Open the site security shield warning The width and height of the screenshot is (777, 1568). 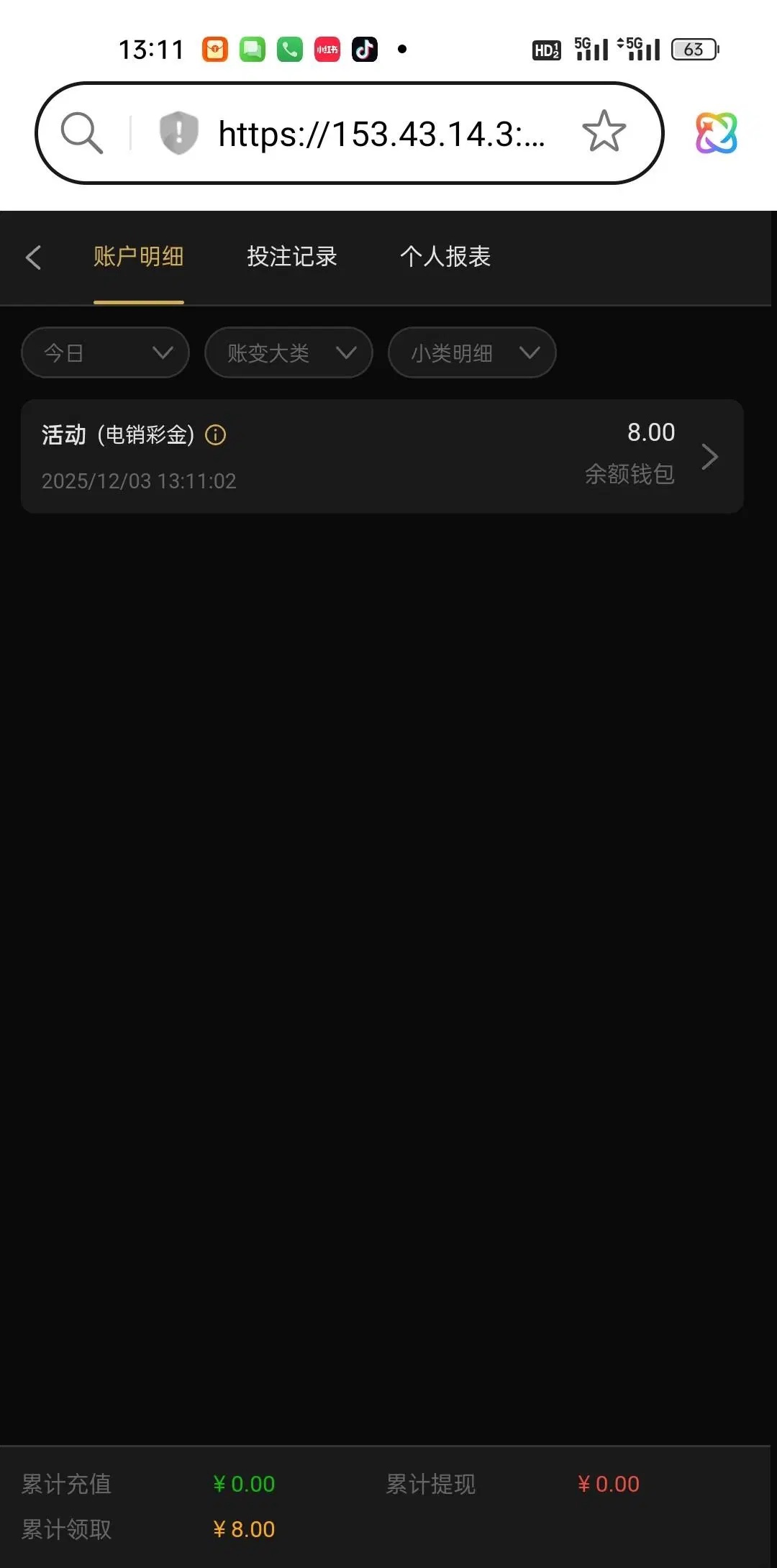(x=178, y=133)
